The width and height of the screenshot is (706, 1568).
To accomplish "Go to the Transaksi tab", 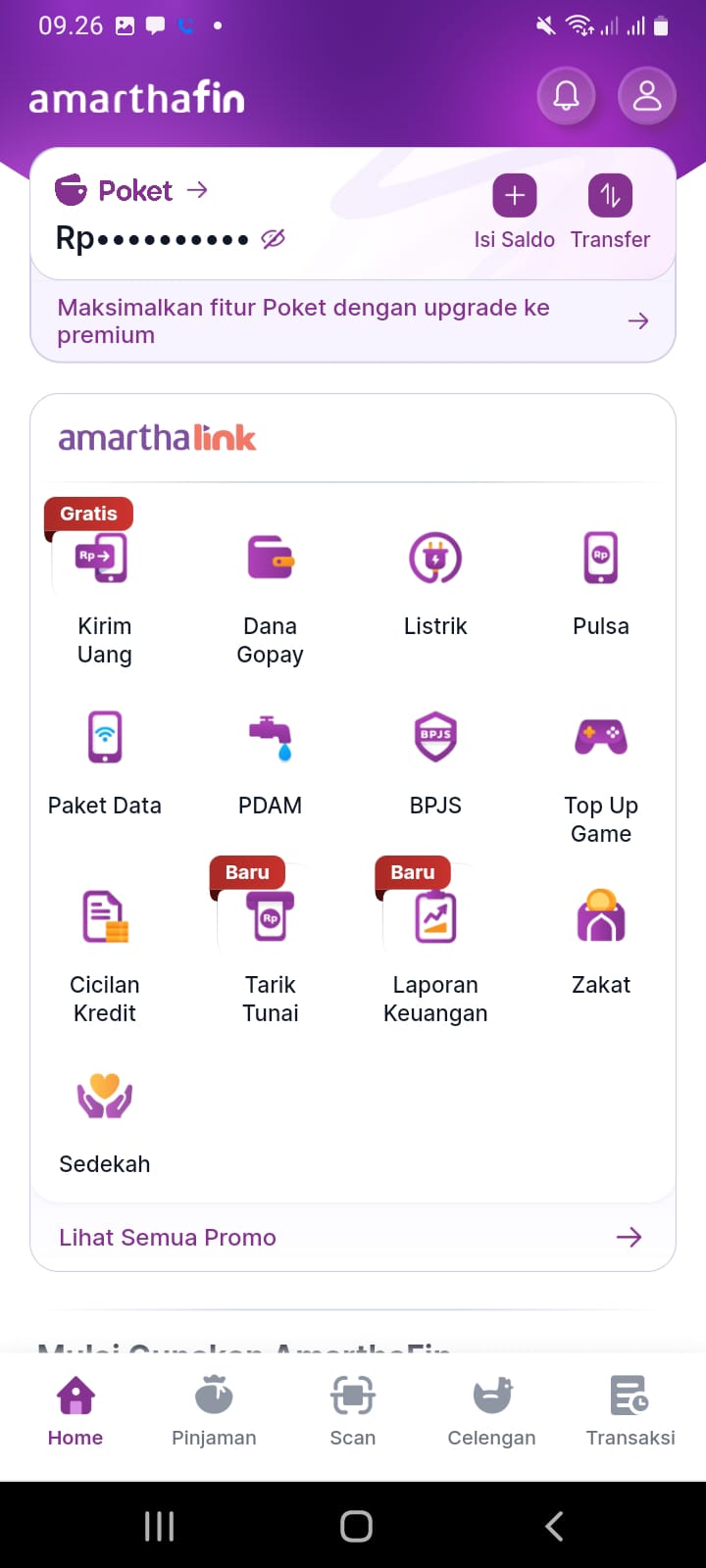I will coord(630,1411).
